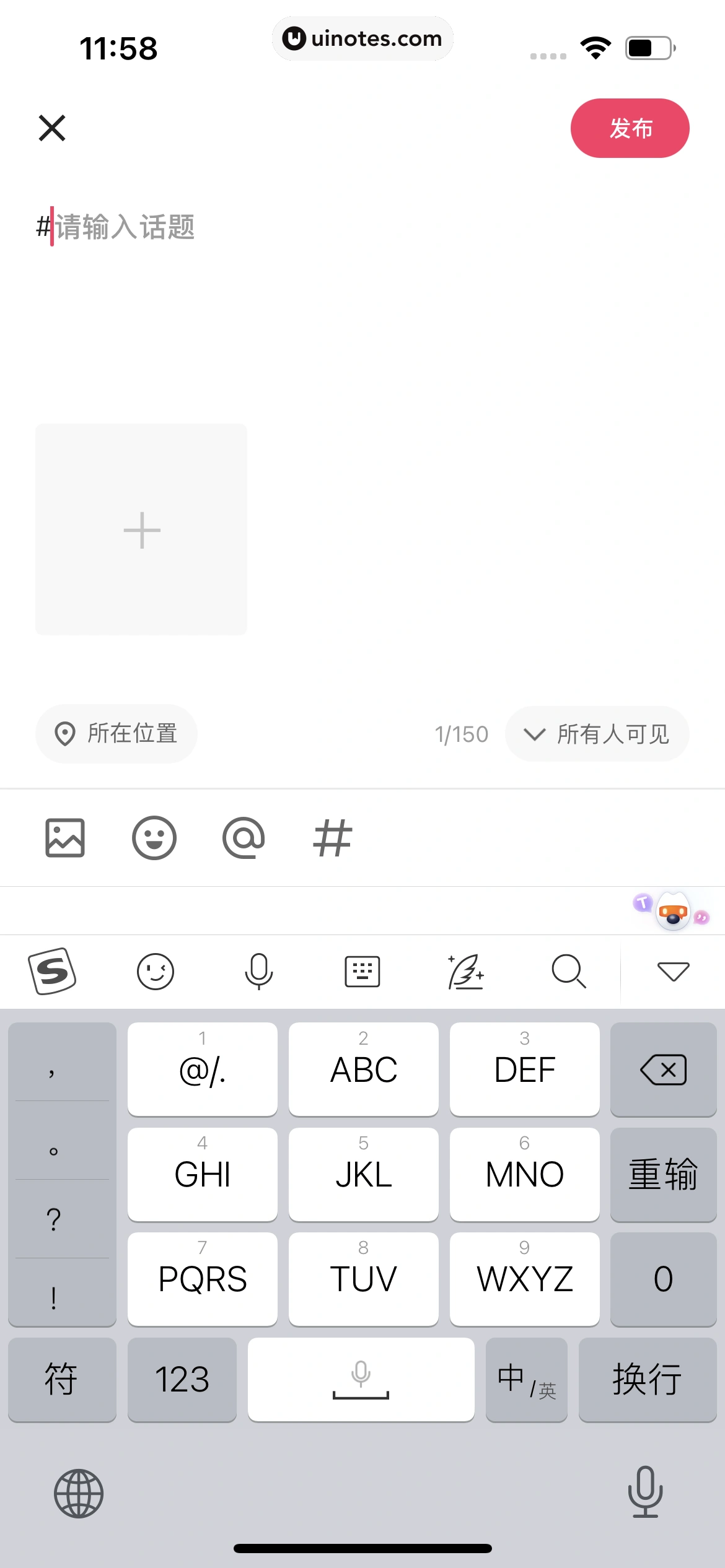Collapse the keyboard with down arrow
This screenshot has width=725, height=1568.
(x=673, y=971)
